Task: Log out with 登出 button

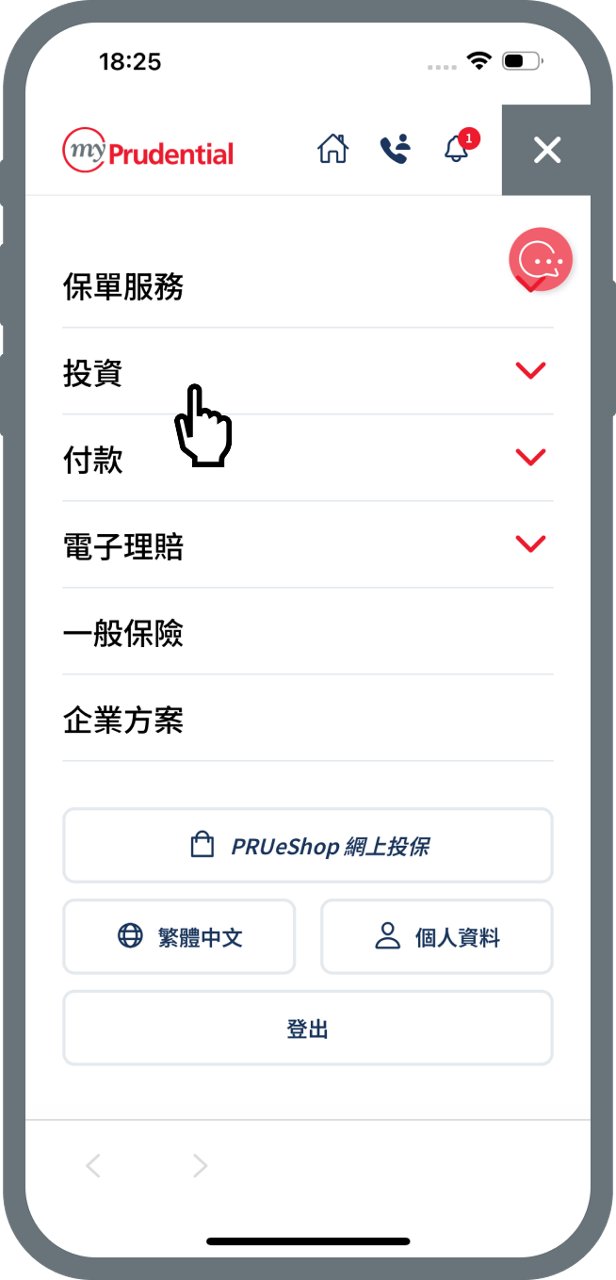Action: click(308, 1028)
